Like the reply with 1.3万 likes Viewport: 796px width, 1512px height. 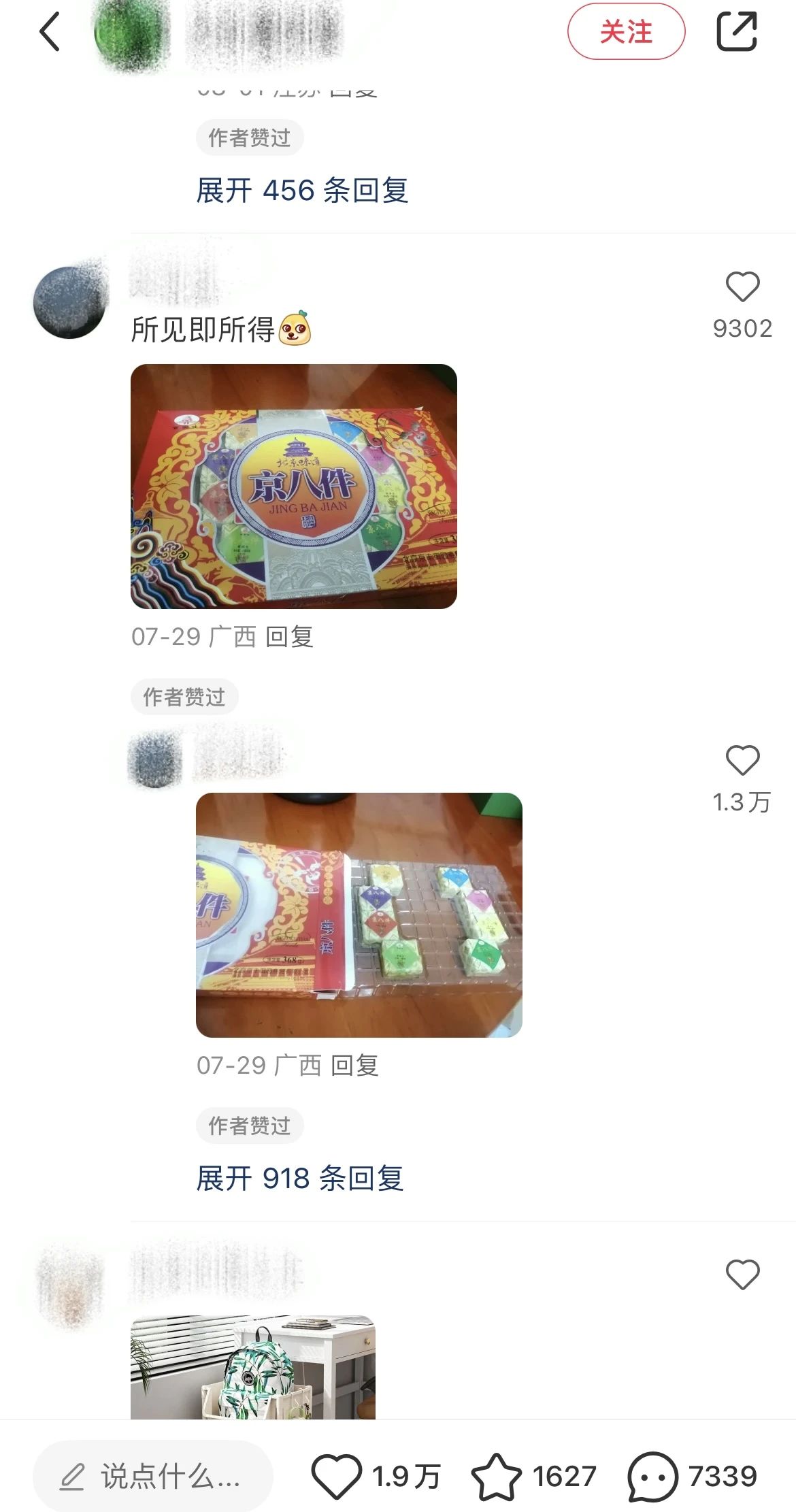tap(742, 761)
